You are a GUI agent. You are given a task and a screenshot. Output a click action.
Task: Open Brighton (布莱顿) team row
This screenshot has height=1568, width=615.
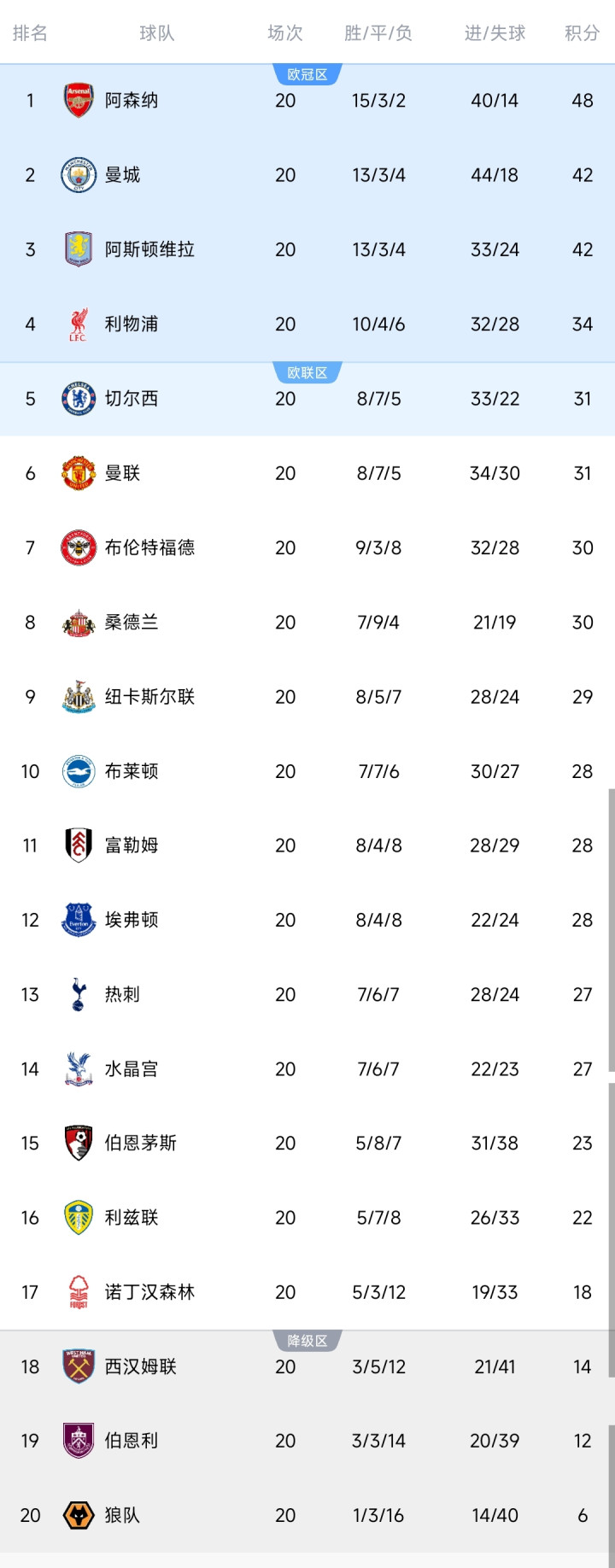coord(132,771)
